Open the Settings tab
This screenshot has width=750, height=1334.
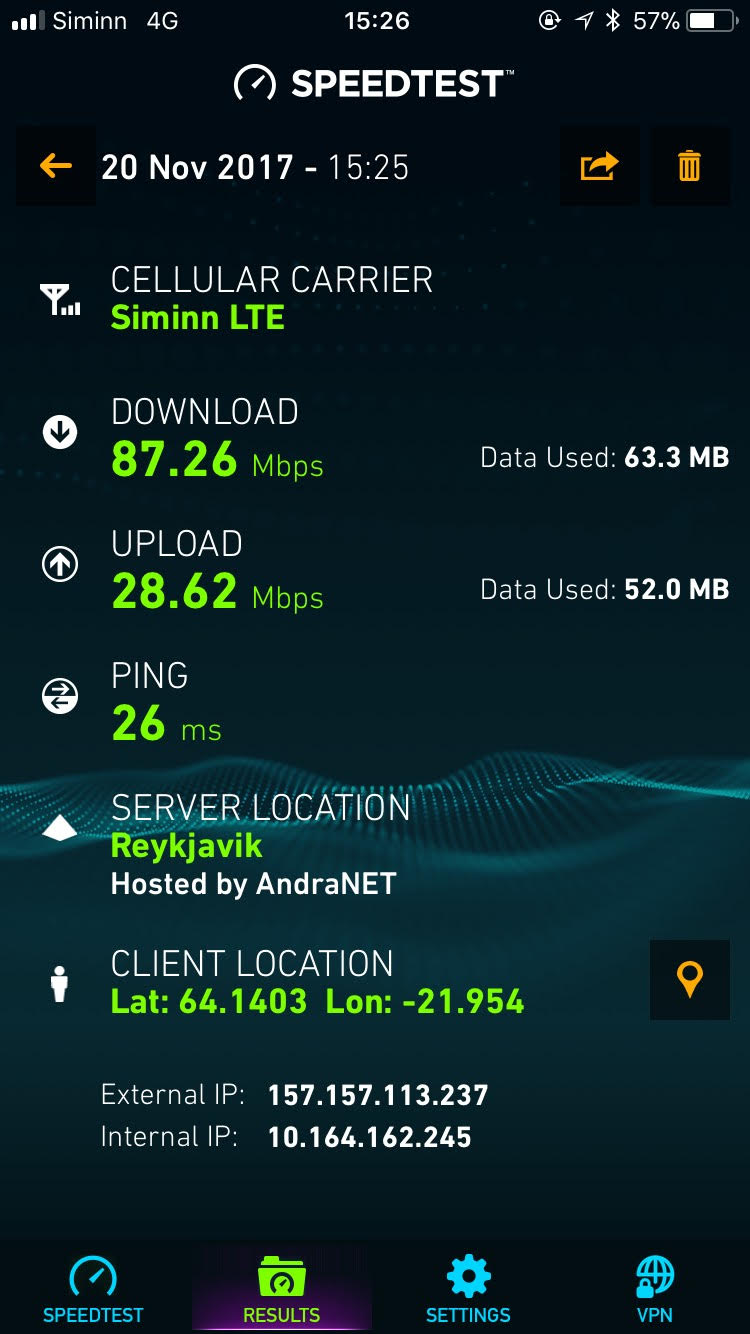click(x=468, y=1289)
